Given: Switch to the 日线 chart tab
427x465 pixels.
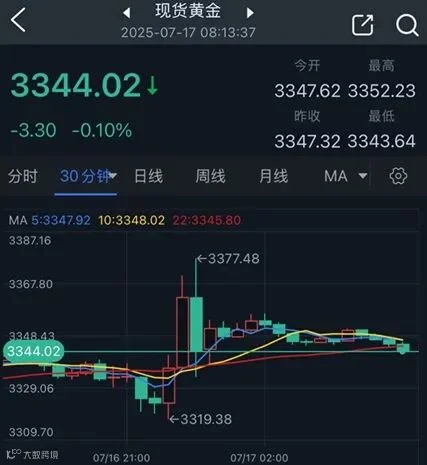Looking at the screenshot, I should point(148,176).
